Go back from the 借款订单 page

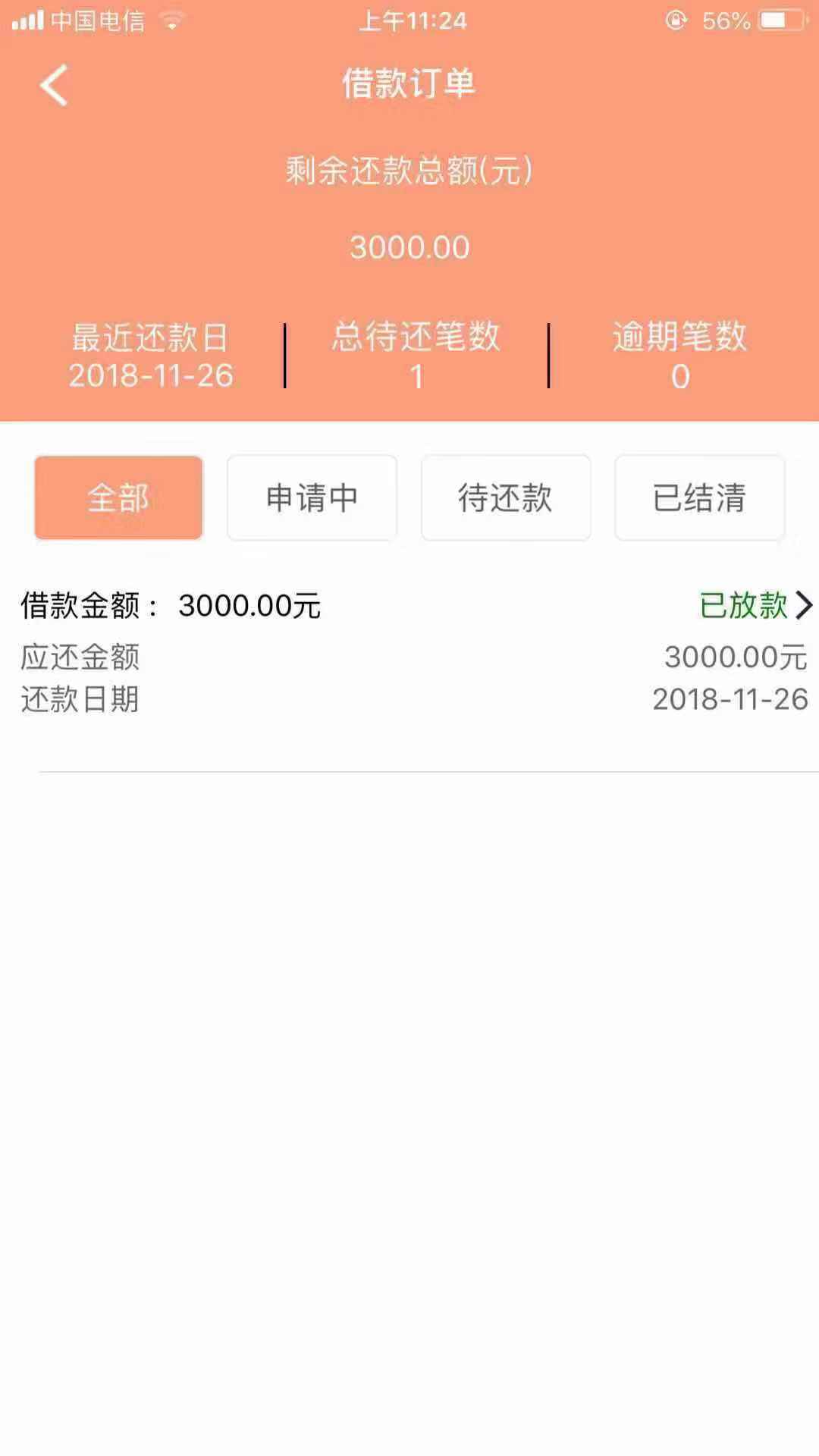[x=54, y=84]
